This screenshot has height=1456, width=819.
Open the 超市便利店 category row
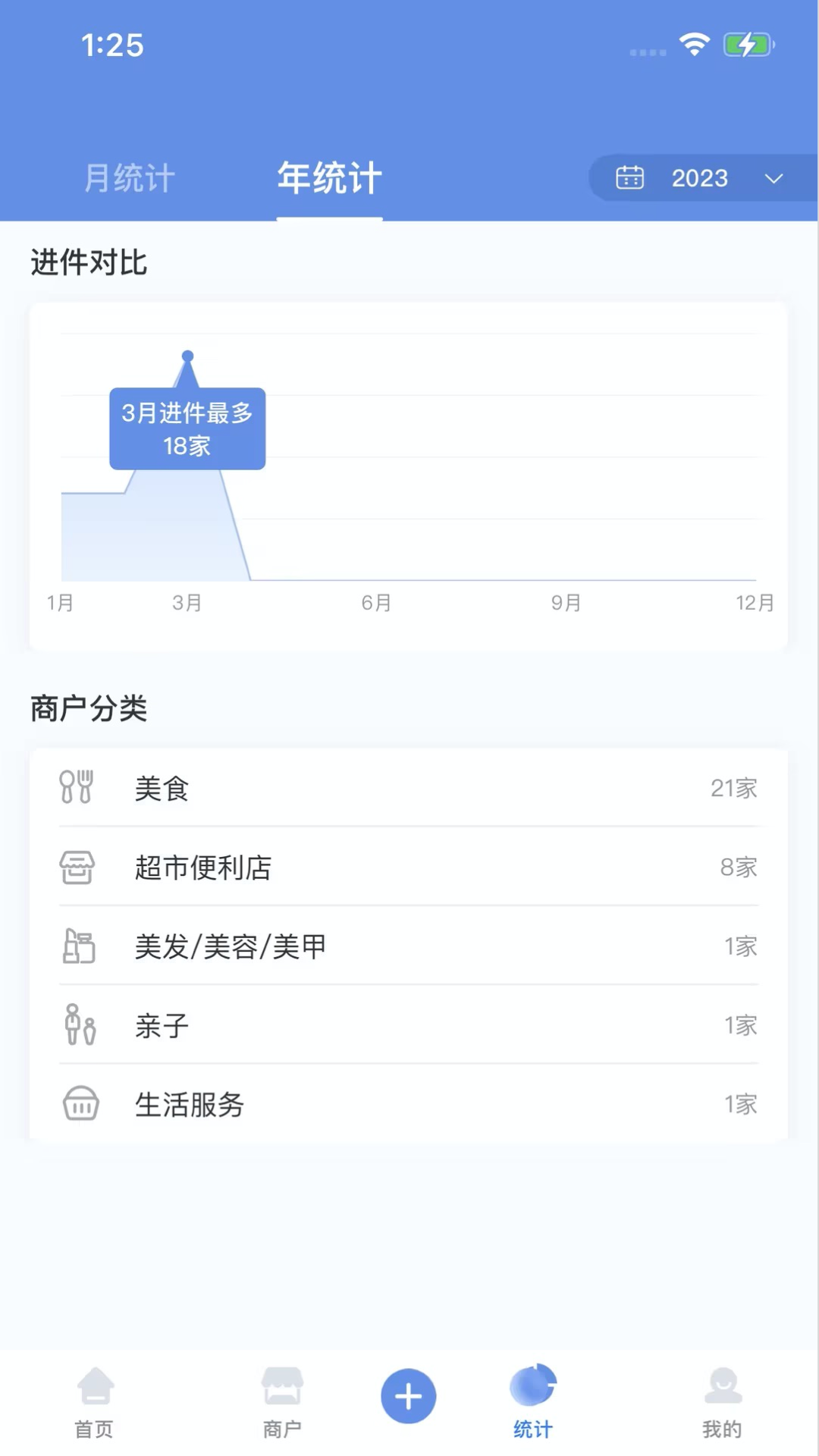point(408,868)
